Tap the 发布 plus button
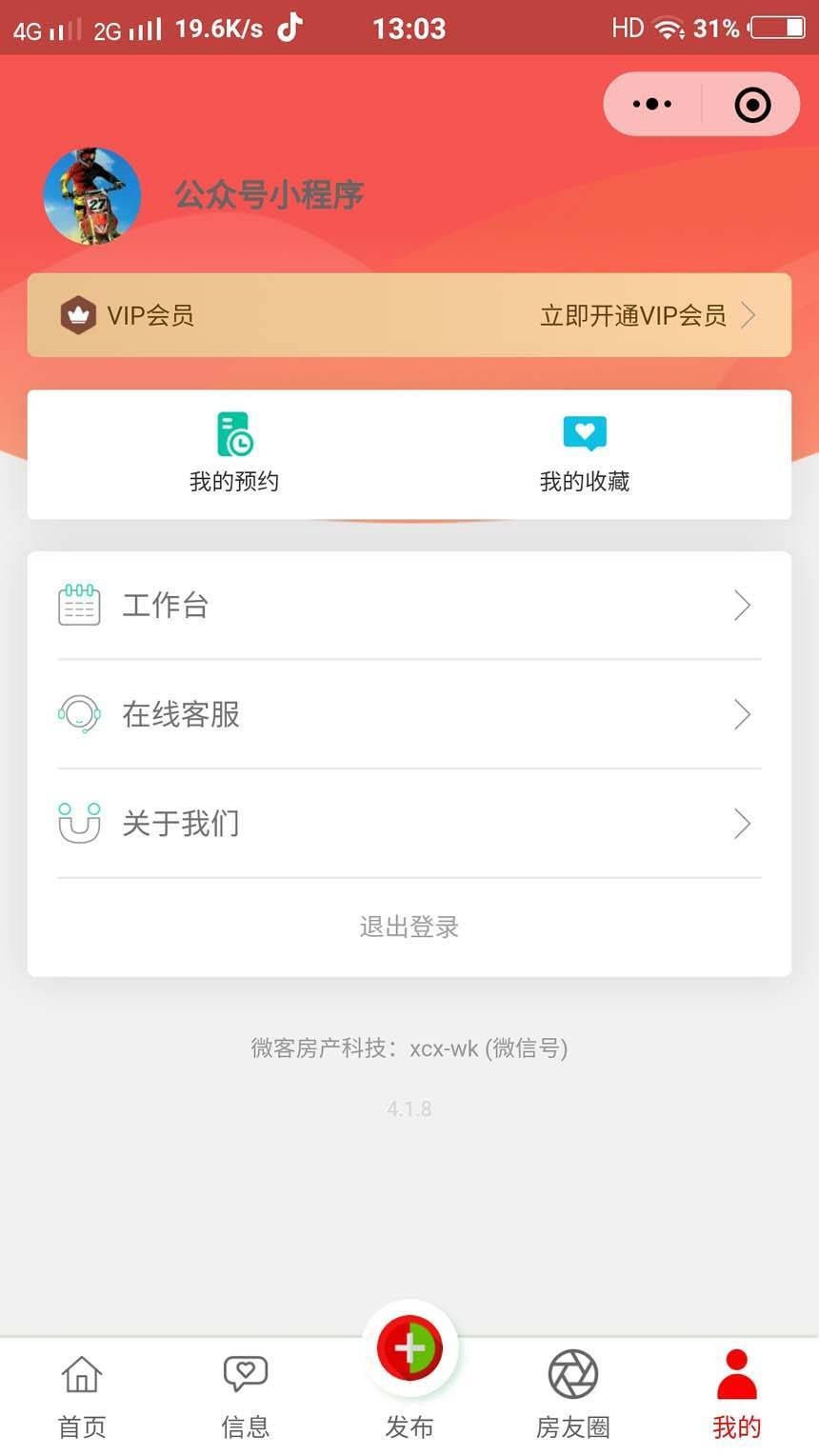 pos(409,1350)
